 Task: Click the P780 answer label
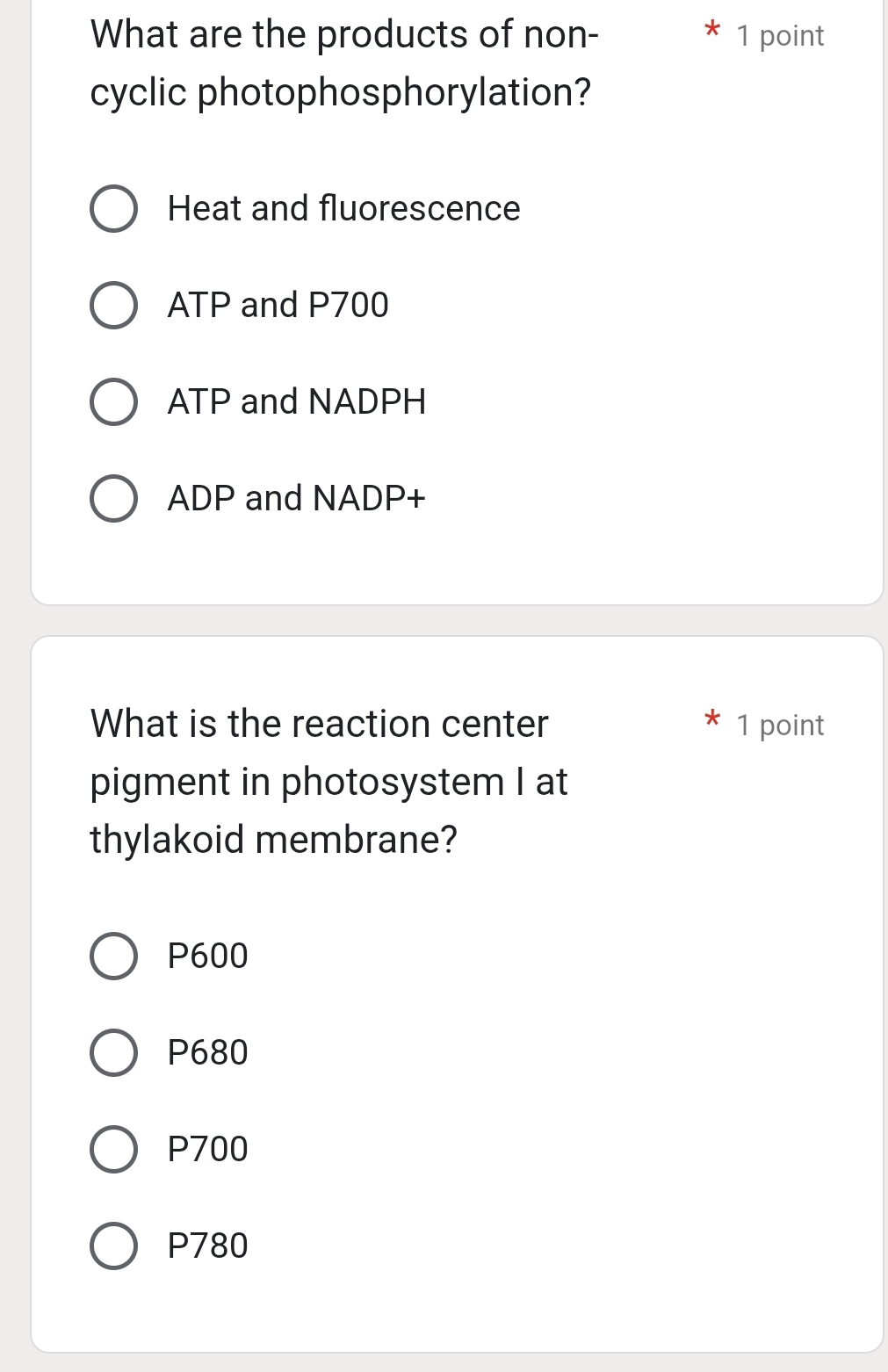(x=206, y=1244)
